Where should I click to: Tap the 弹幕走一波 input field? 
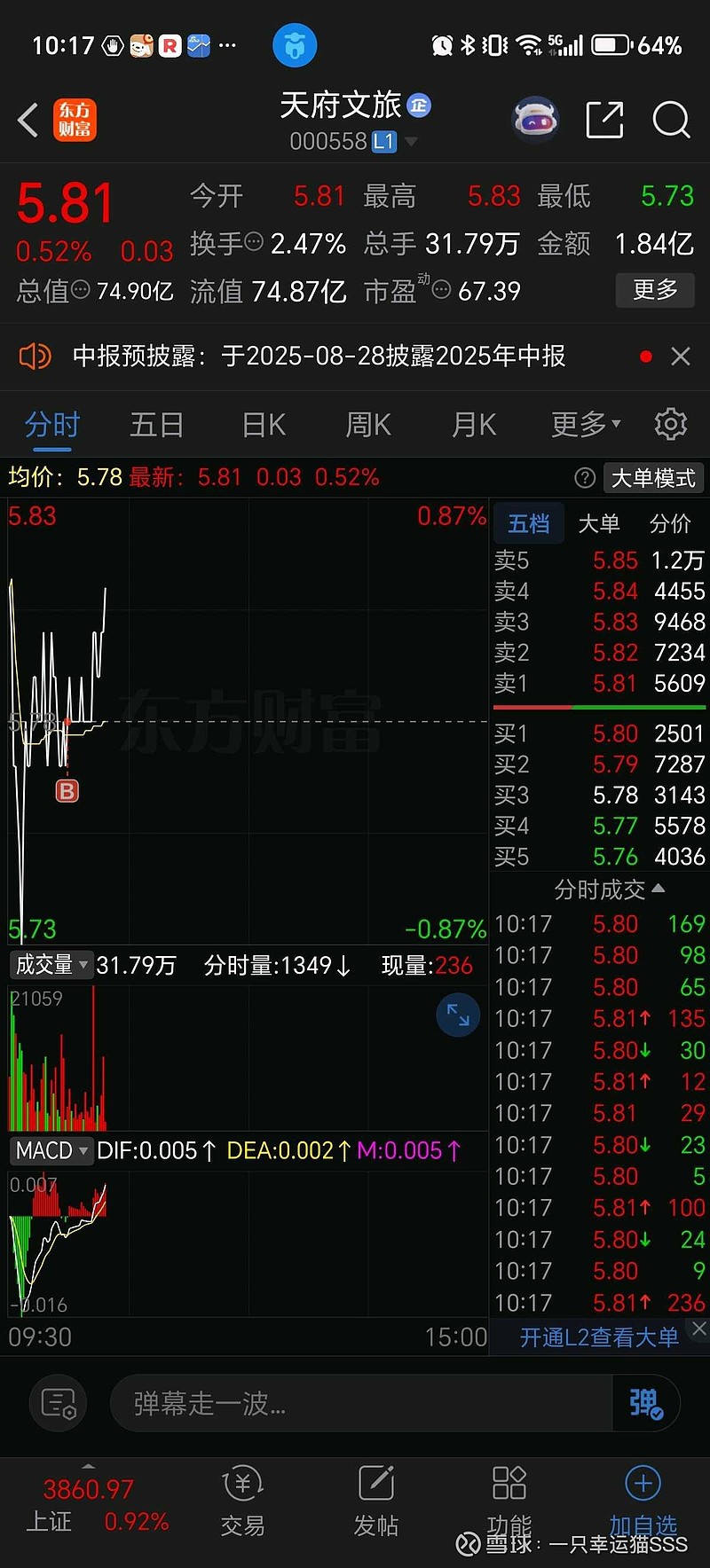361,1403
